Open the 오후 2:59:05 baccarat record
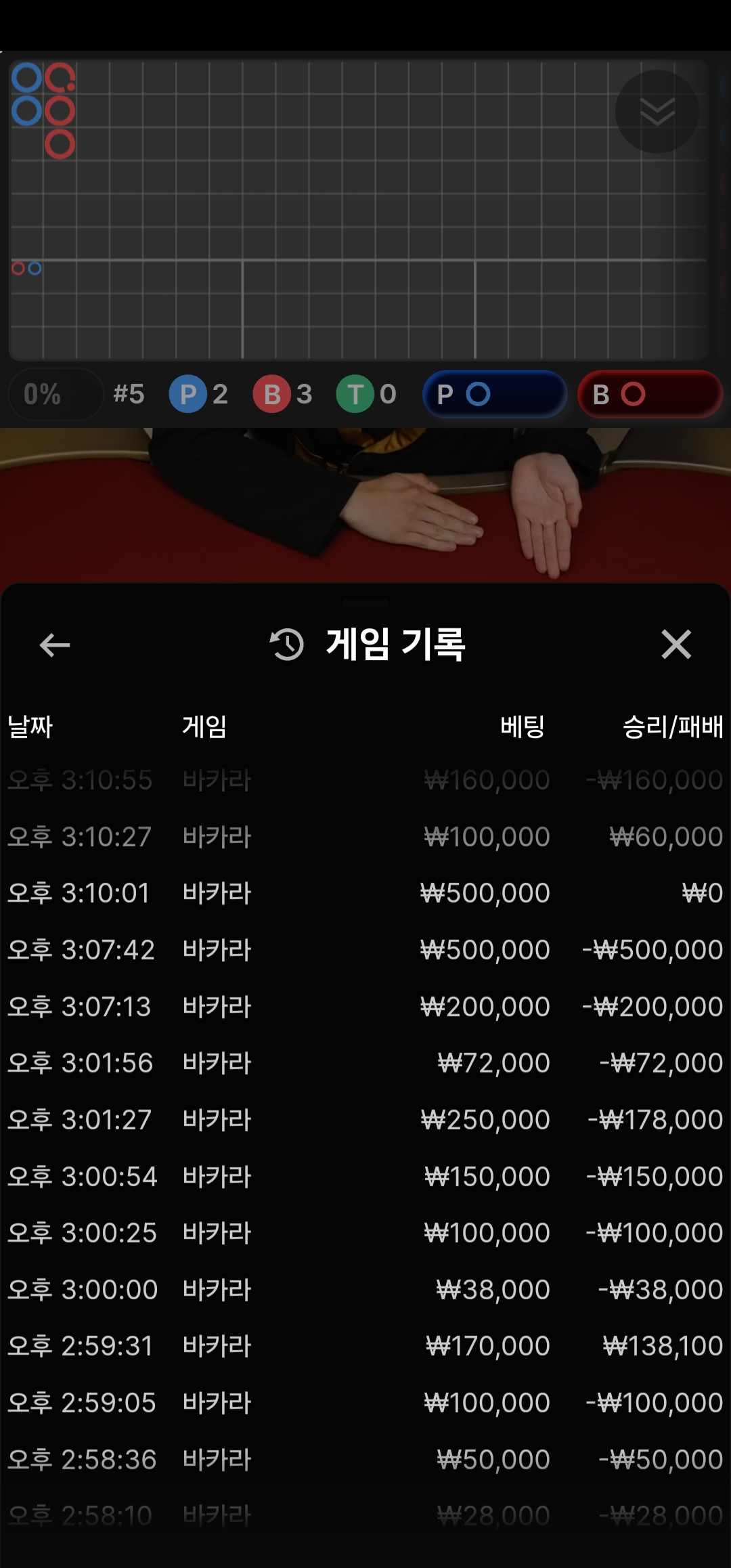This screenshot has height=1568, width=731. point(365,1403)
